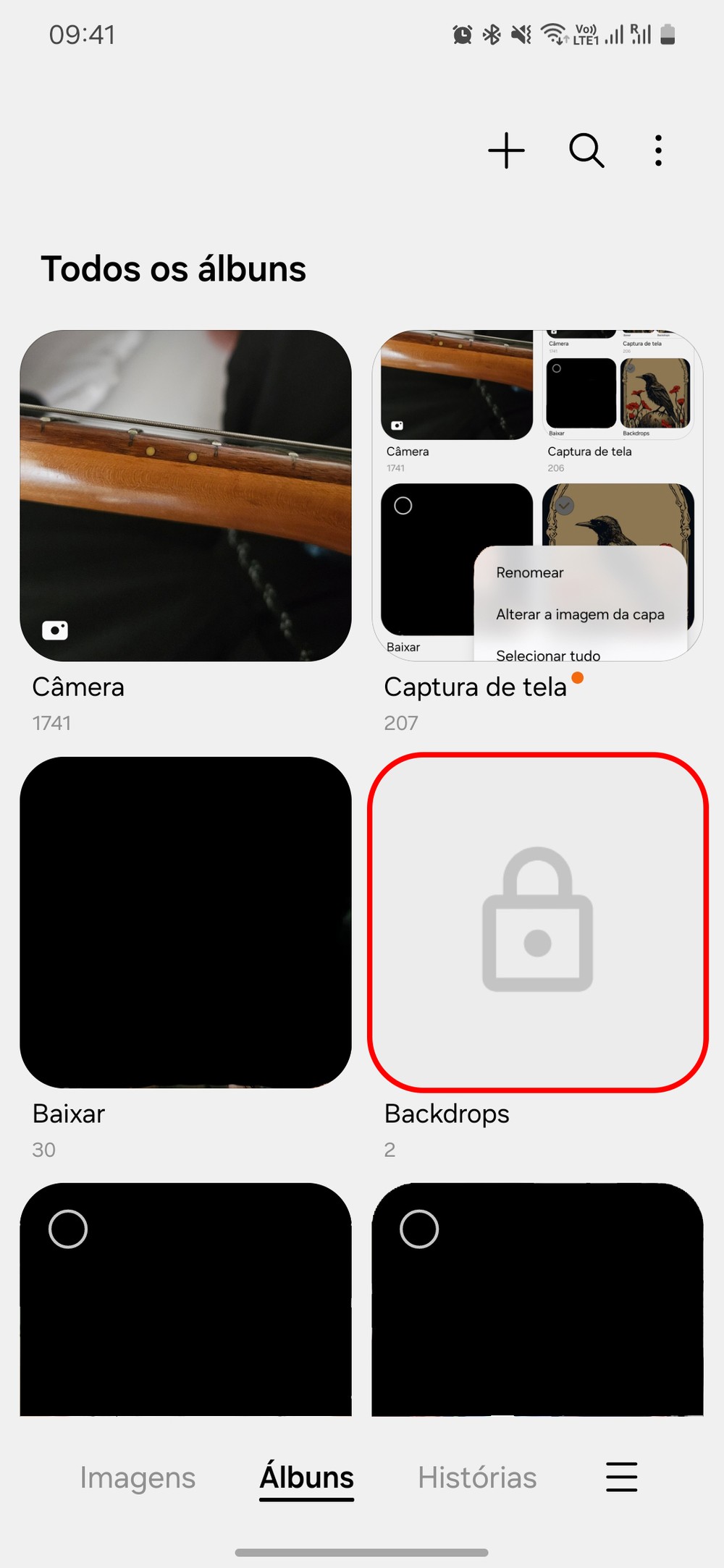Go to the Histórias tab
Image resolution: width=724 pixels, height=1568 pixels.
(x=477, y=1477)
